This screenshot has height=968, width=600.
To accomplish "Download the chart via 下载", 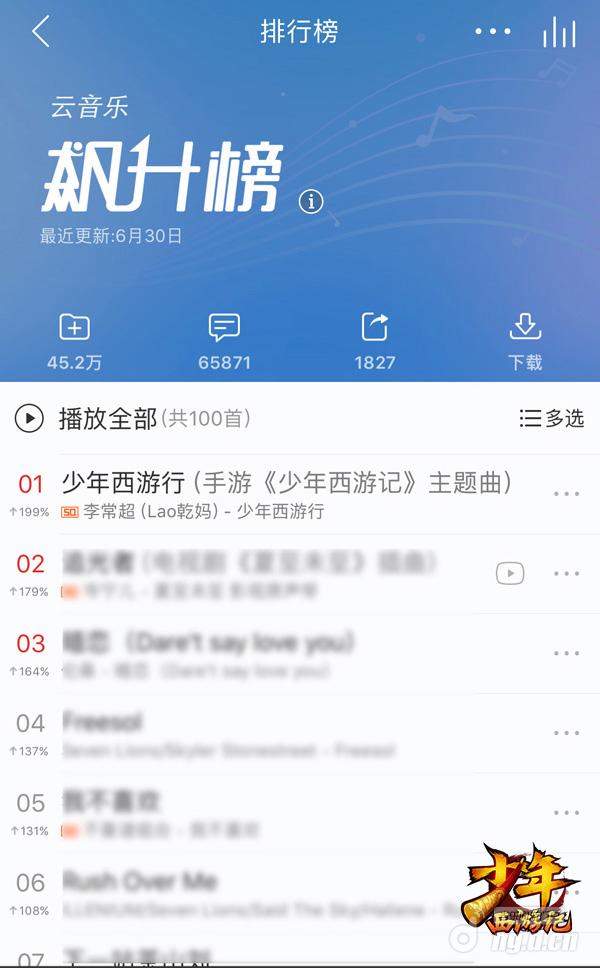I will tap(525, 341).
